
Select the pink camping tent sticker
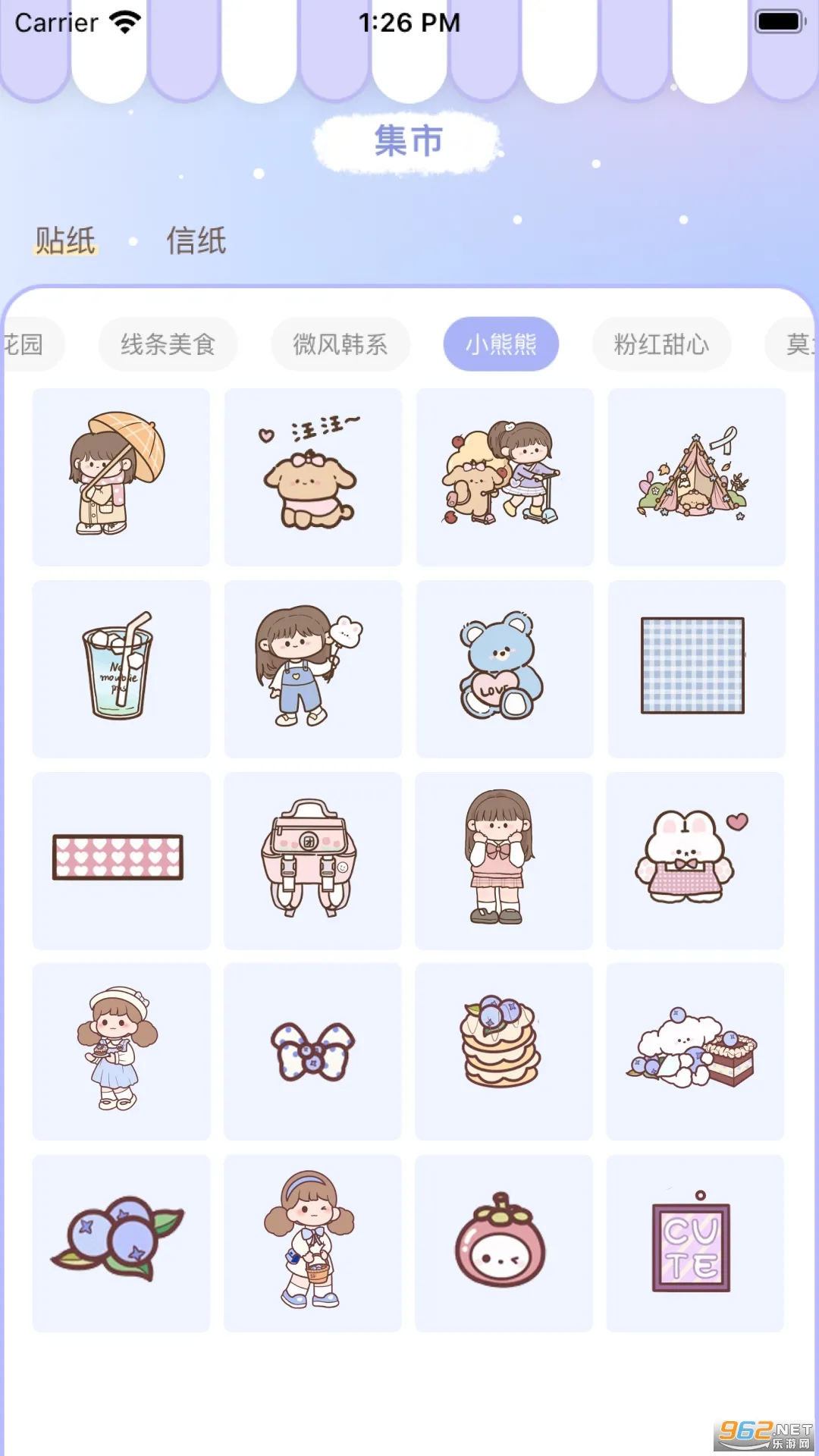(695, 476)
